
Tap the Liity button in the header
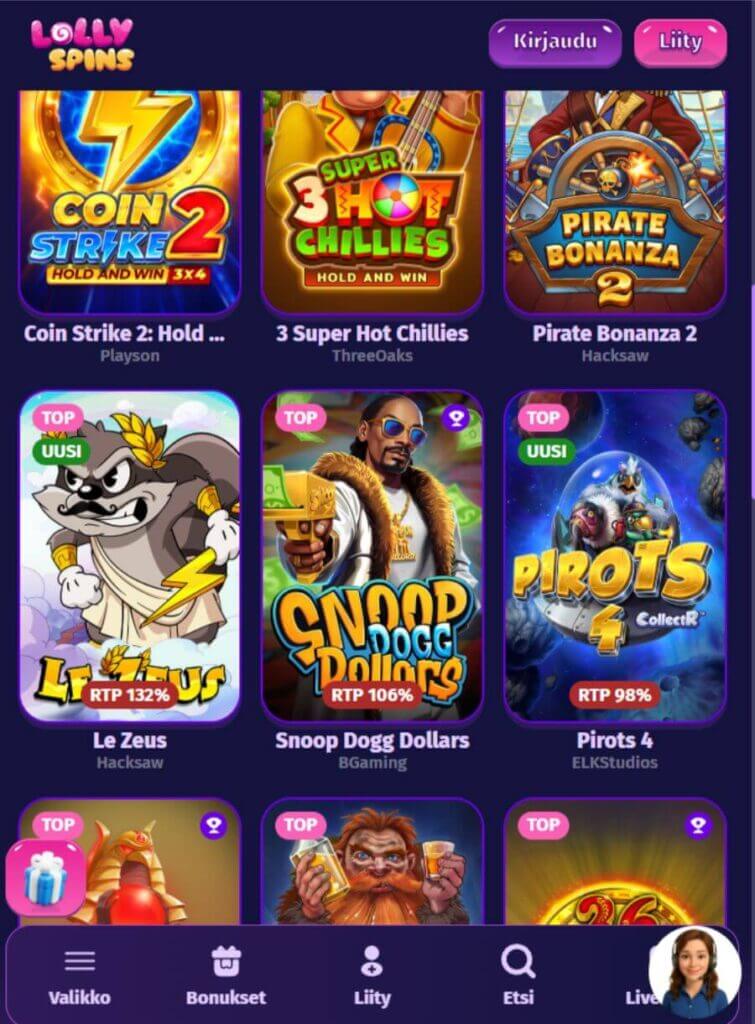click(x=680, y=42)
